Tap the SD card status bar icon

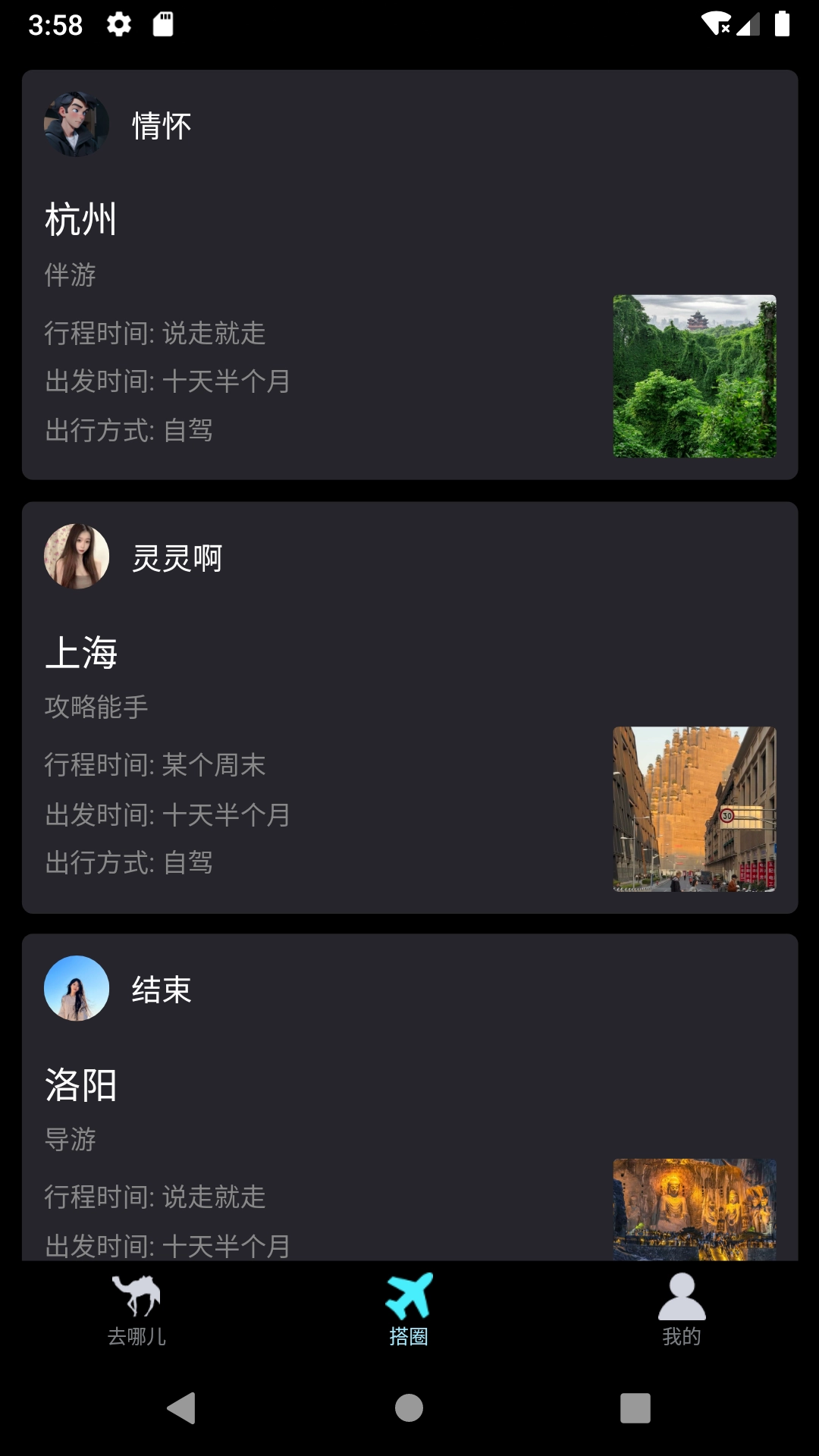pos(162,23)
